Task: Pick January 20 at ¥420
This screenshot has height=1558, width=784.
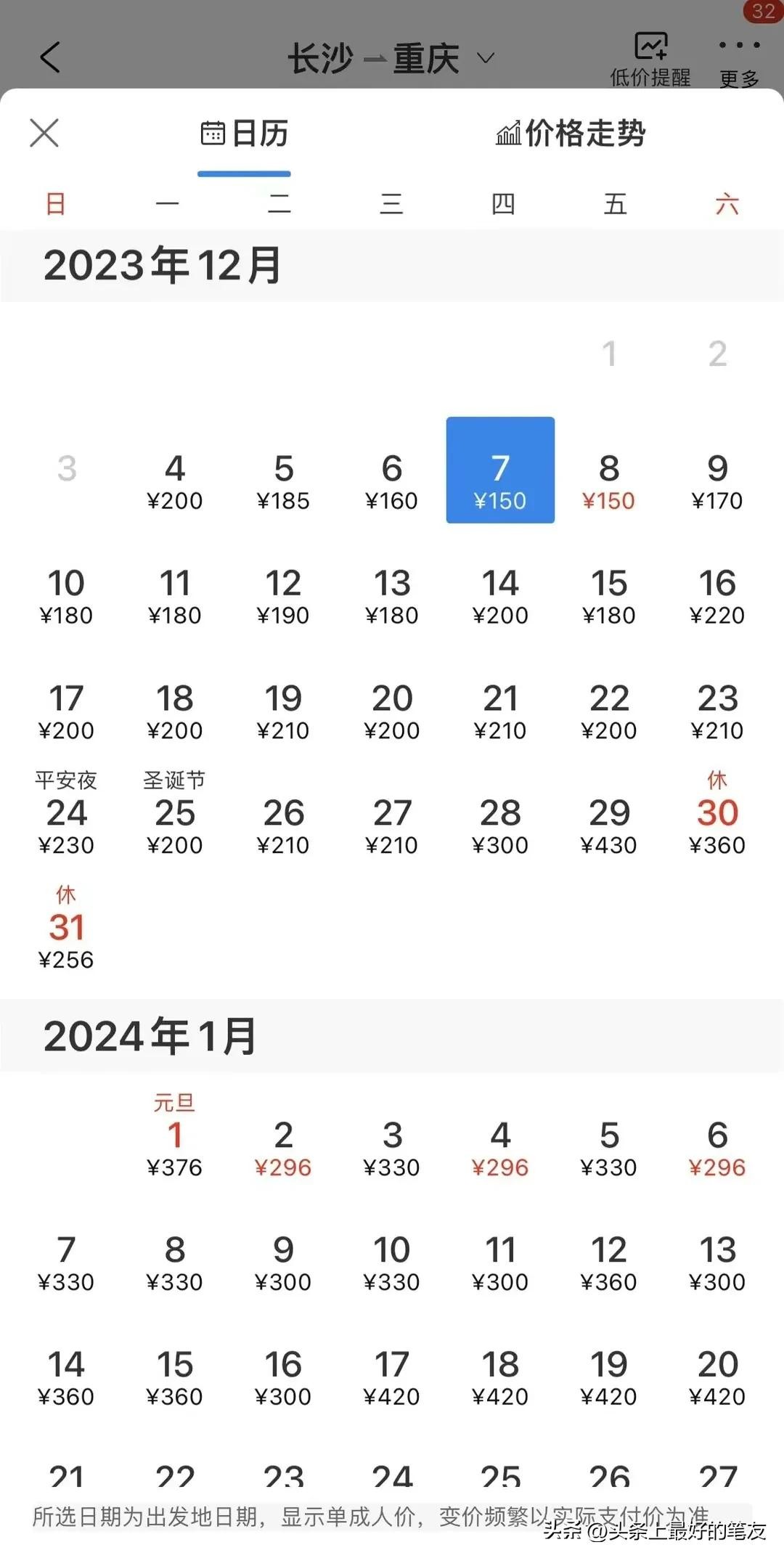Action: (717, 1378)
